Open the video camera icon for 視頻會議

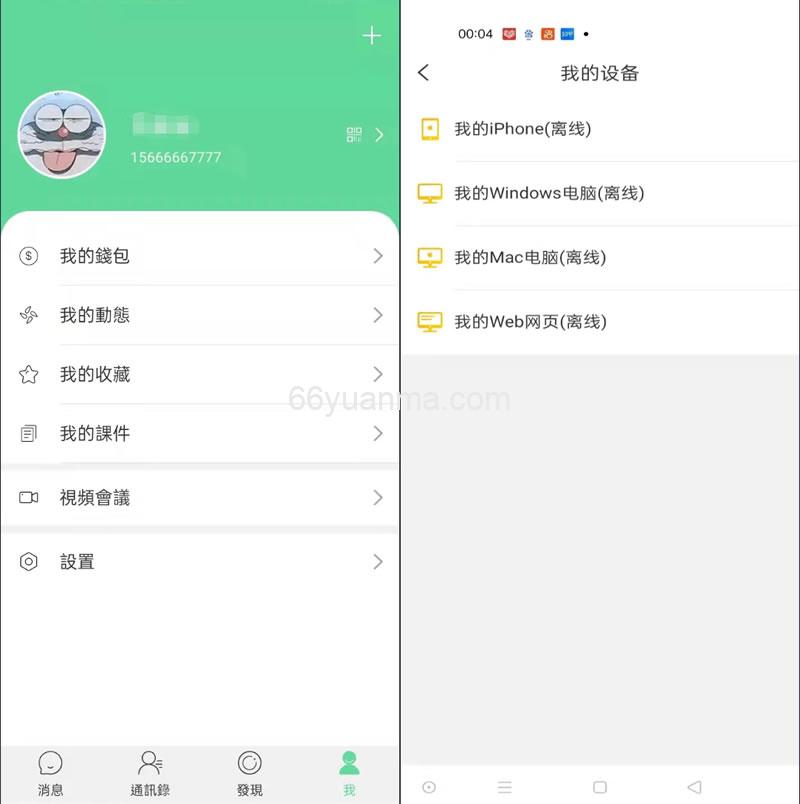[27, 498]
